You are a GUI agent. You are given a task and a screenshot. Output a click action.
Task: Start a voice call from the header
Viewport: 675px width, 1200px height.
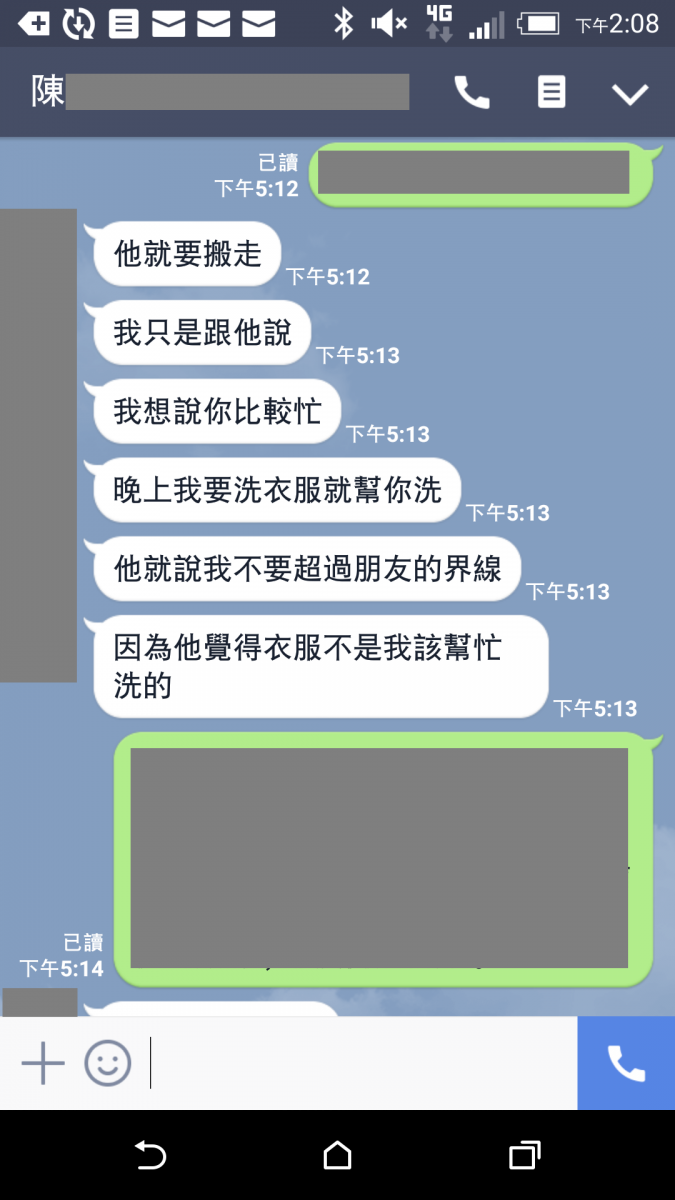tap(472, 93)
